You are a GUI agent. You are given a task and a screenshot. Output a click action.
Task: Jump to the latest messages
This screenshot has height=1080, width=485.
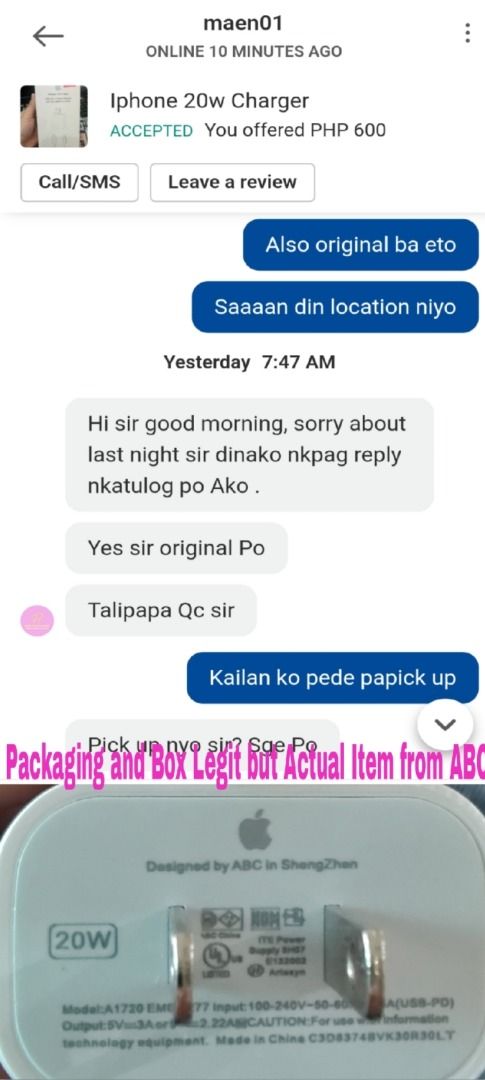tap(446, 725)
